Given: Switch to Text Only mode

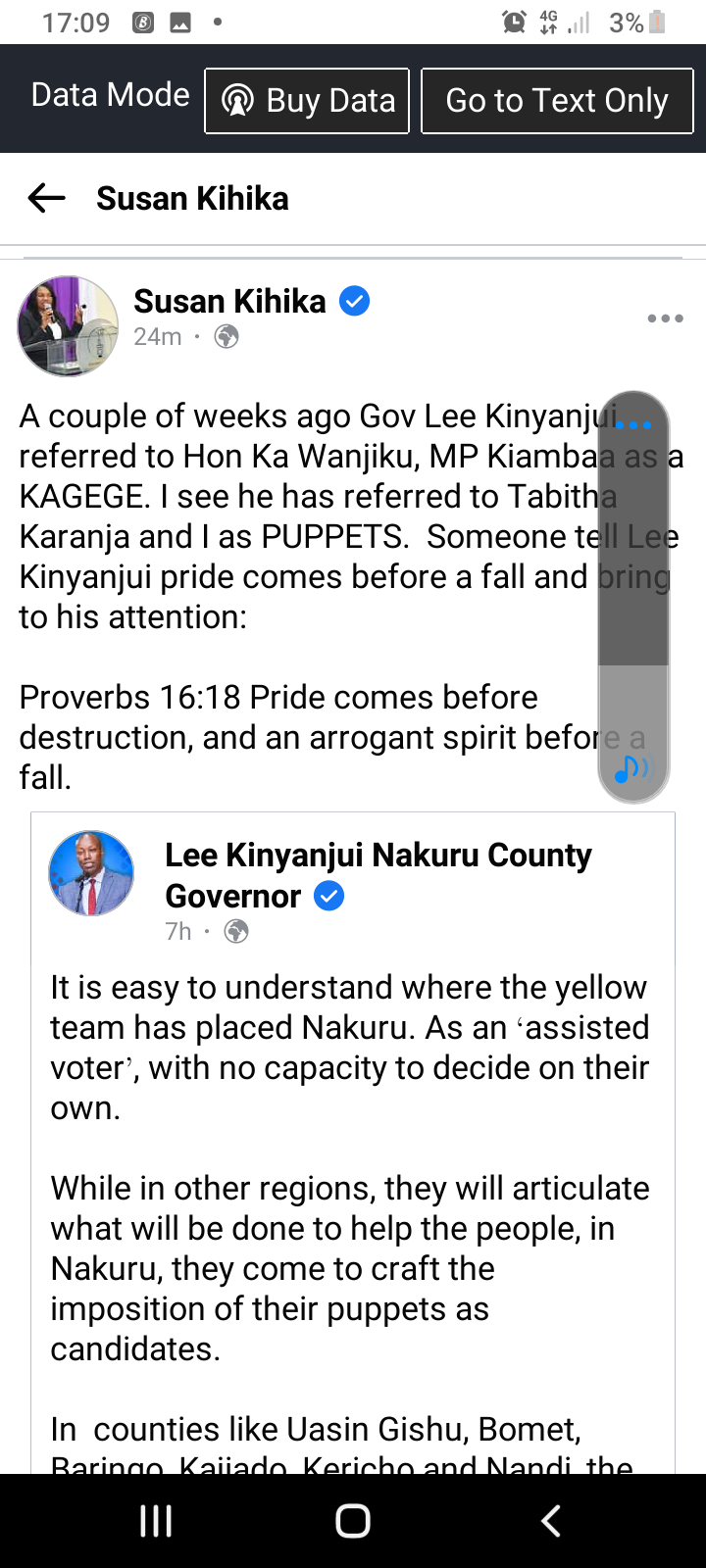Looking at the screenshot, I should tap(557, 100).
